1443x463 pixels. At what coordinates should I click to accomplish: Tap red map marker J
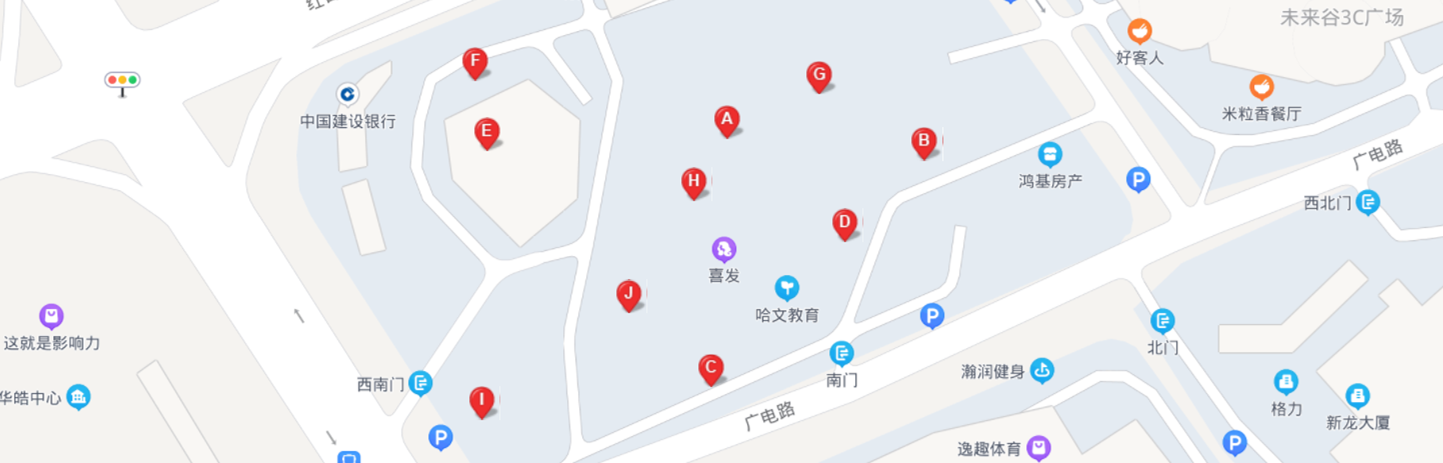click(629, 295)
